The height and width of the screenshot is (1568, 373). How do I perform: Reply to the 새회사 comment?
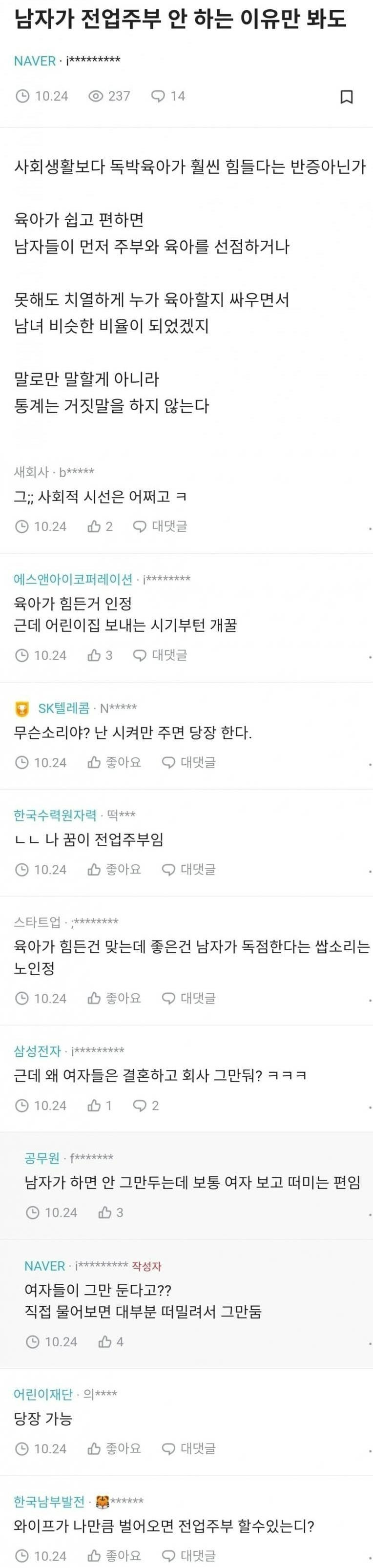tap(160, 526)
